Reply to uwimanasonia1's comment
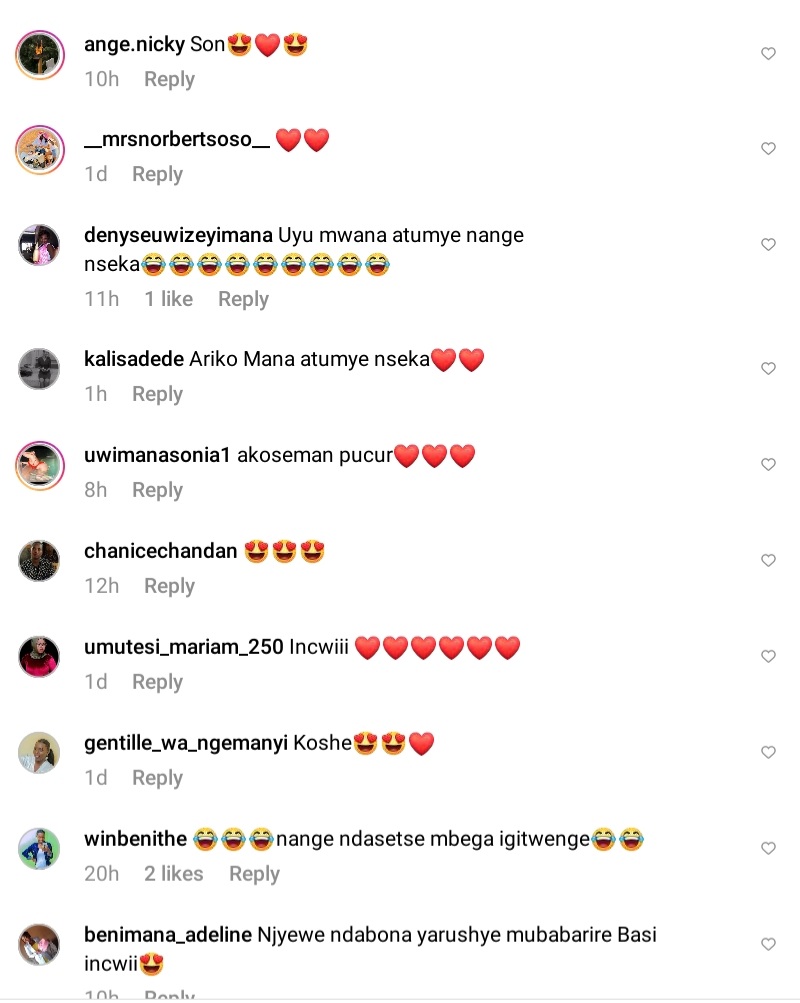This screenshot has height=1003, width=800. pos(157,490)
